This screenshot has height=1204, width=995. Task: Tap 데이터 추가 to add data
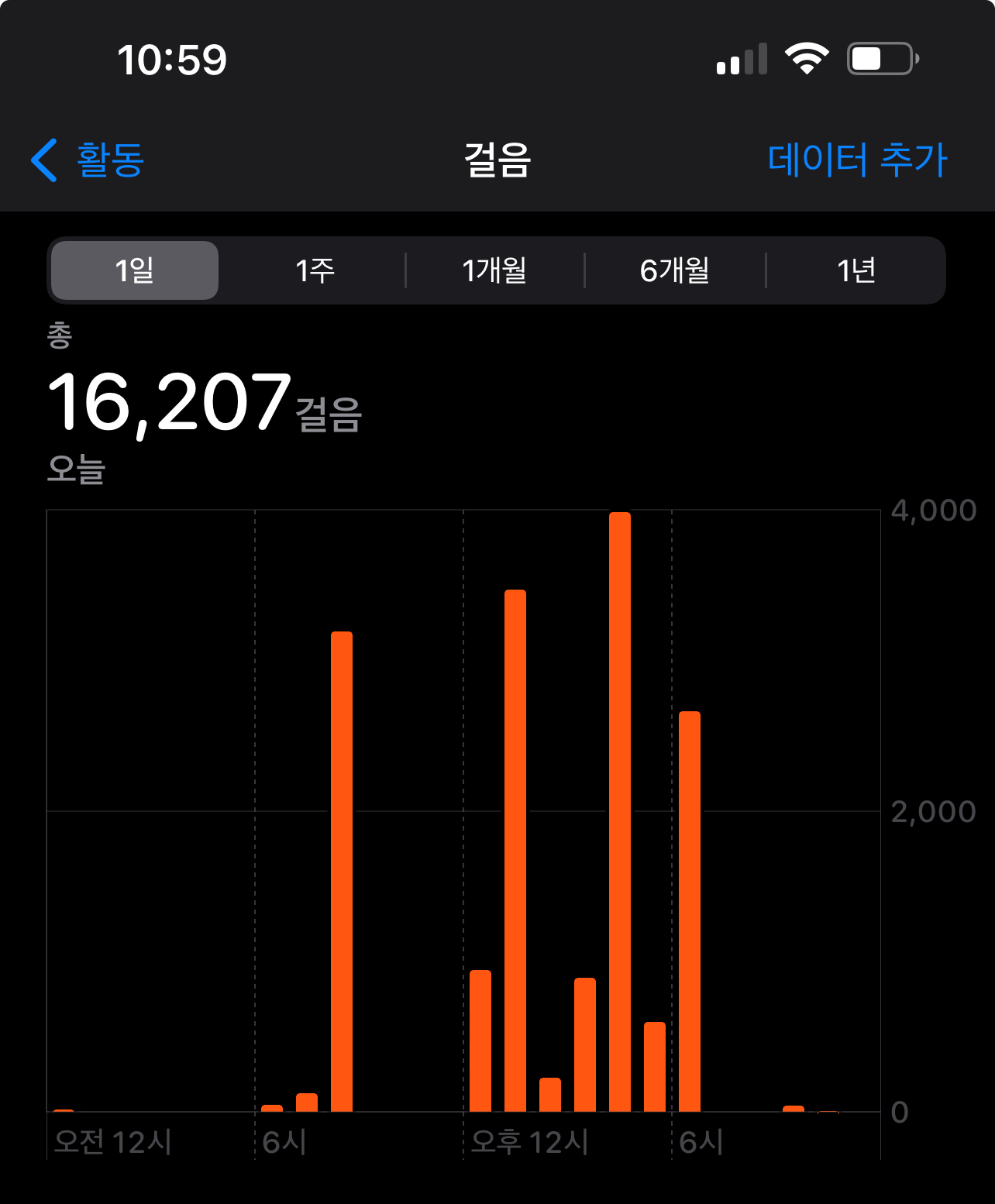point(857,160)
